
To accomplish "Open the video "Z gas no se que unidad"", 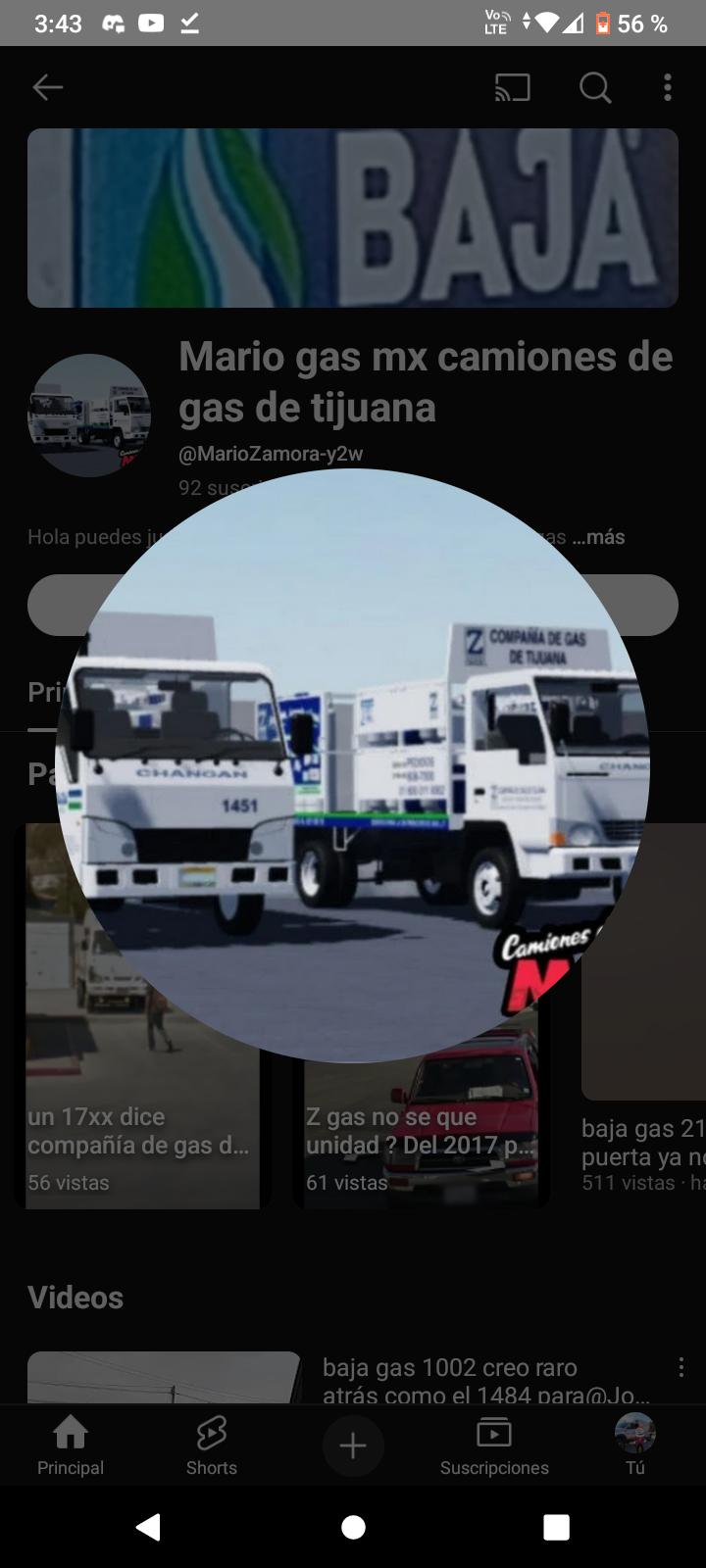I will (422, 1132).
